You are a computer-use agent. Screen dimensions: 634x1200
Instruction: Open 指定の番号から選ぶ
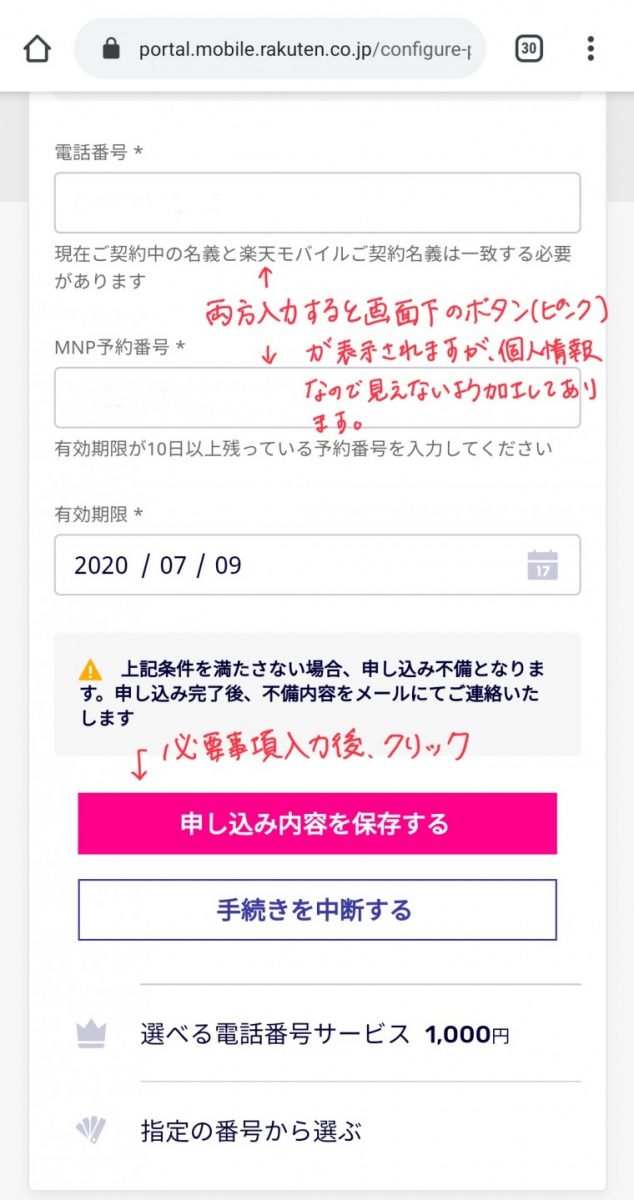(250, 1131)
